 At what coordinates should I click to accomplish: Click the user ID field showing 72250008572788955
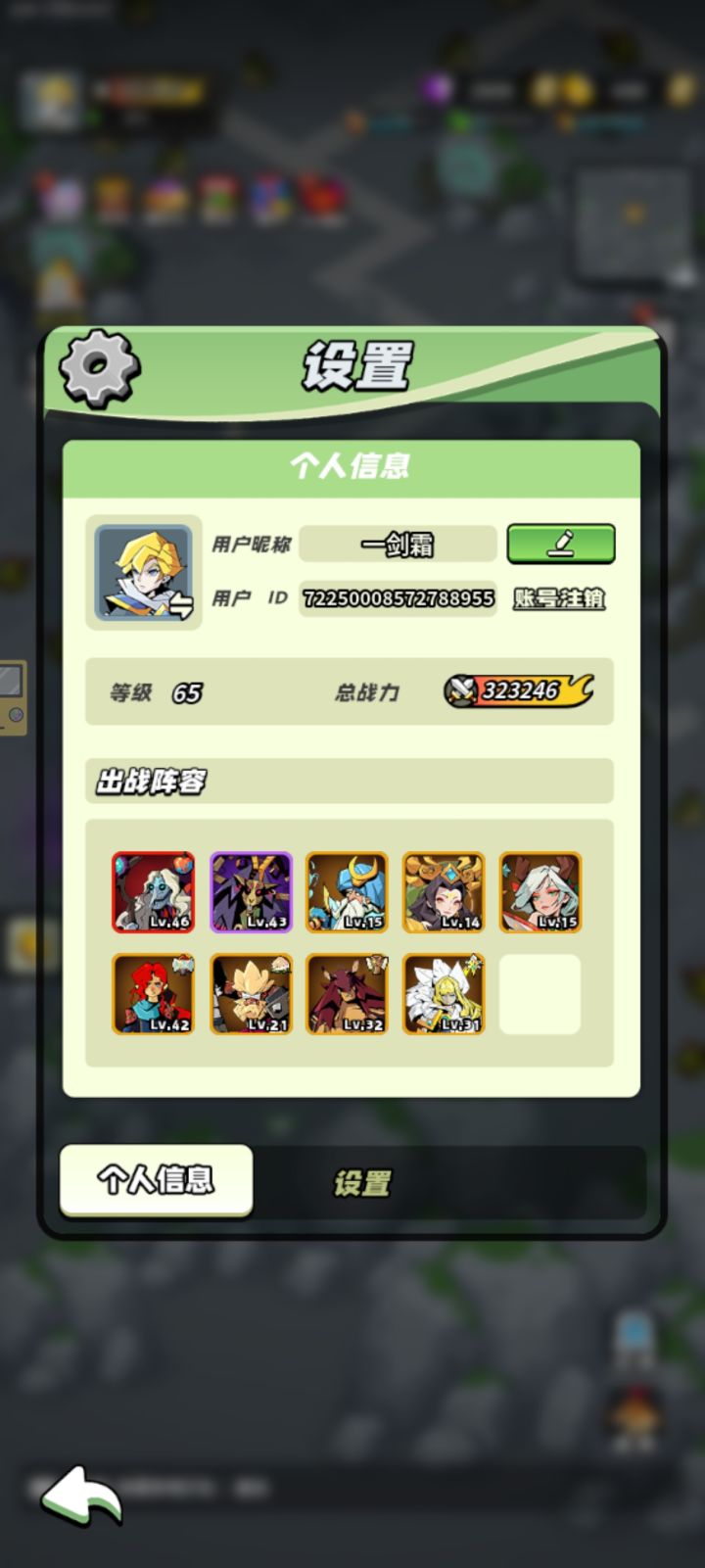[397, 598]
